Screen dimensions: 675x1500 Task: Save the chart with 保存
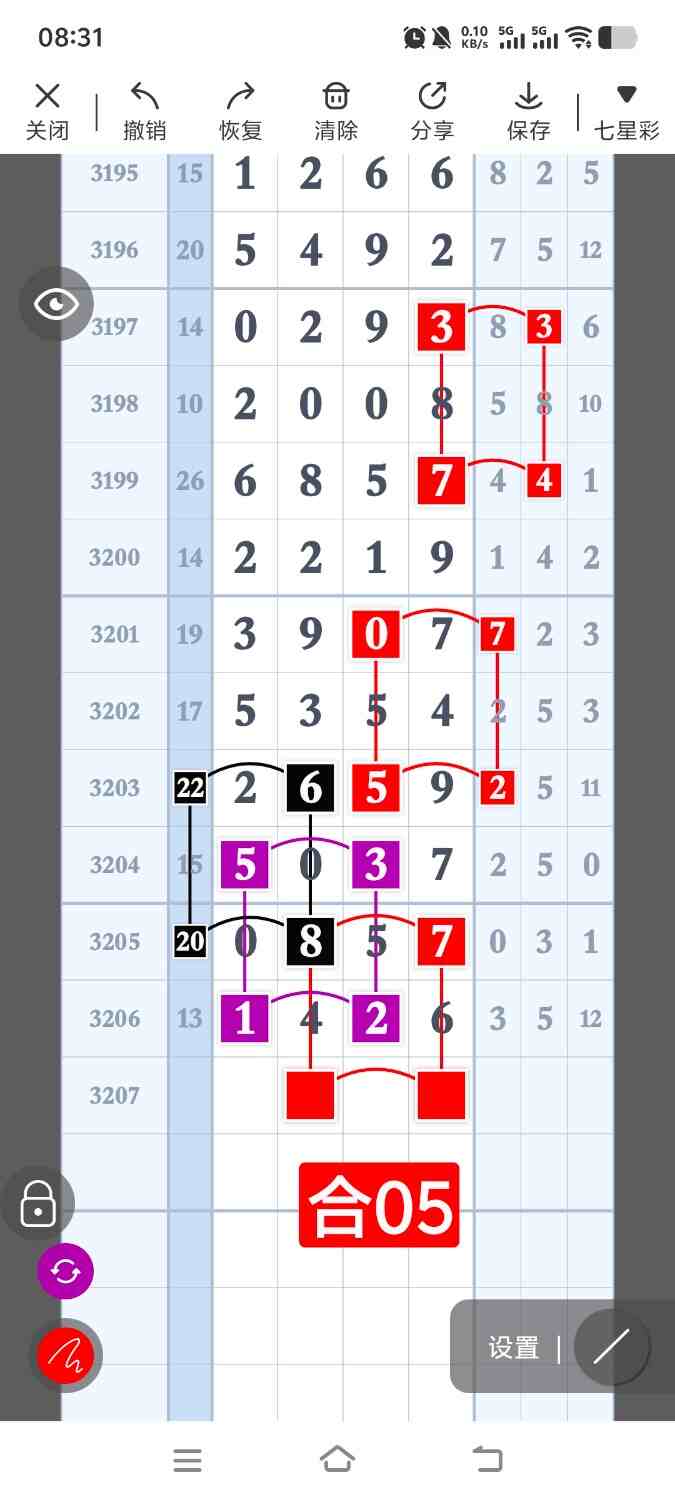pyautogui.click(x=528, y=111)
